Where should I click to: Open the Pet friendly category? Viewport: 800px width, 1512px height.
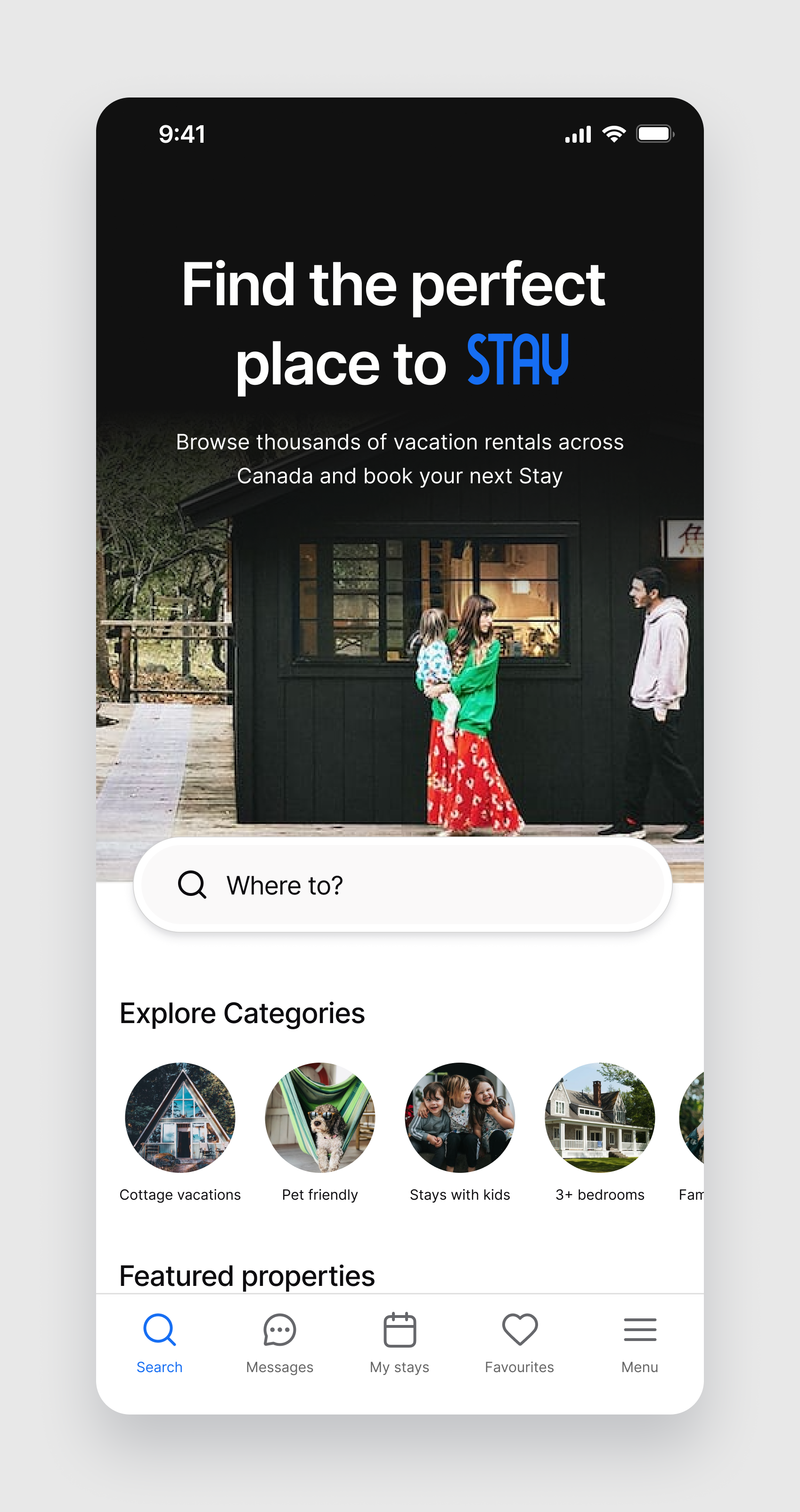320,1118
